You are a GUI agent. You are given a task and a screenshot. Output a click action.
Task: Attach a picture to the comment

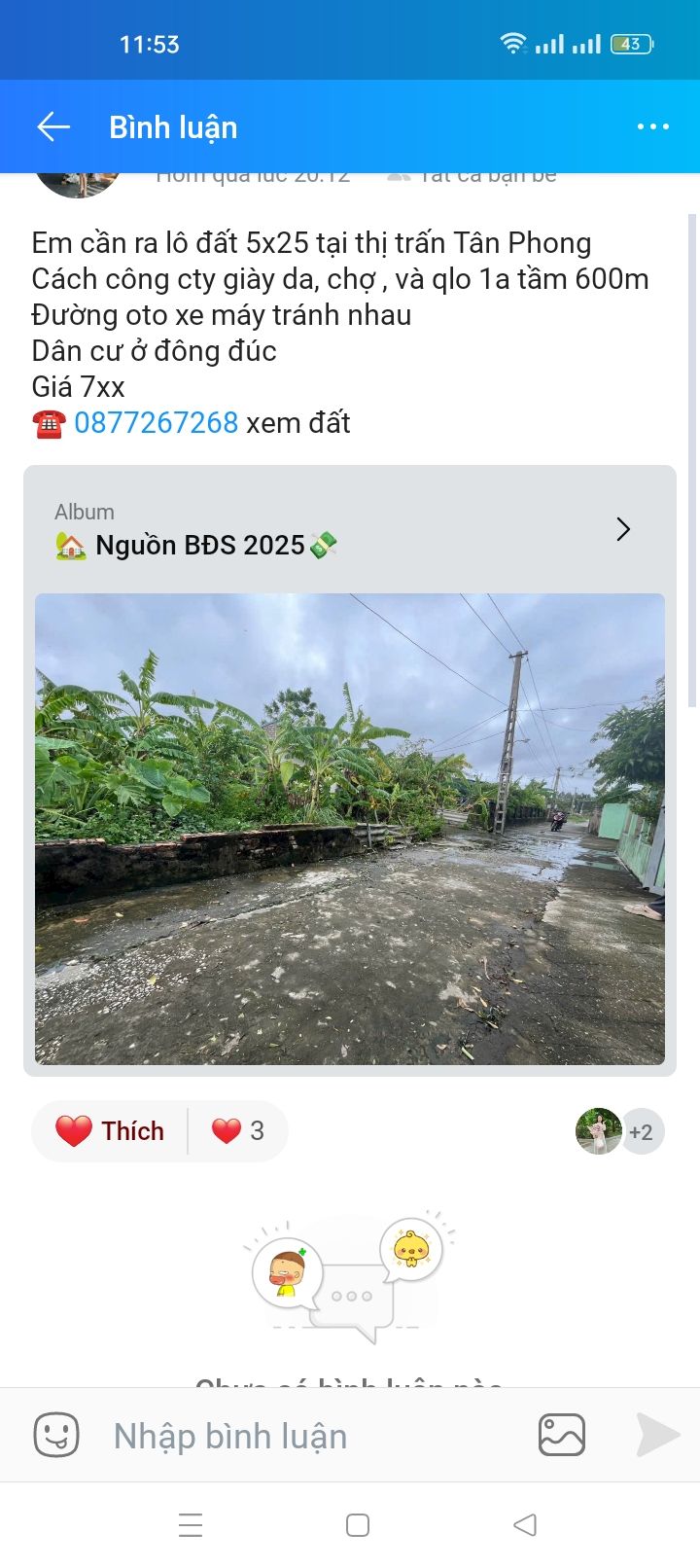562,1435
